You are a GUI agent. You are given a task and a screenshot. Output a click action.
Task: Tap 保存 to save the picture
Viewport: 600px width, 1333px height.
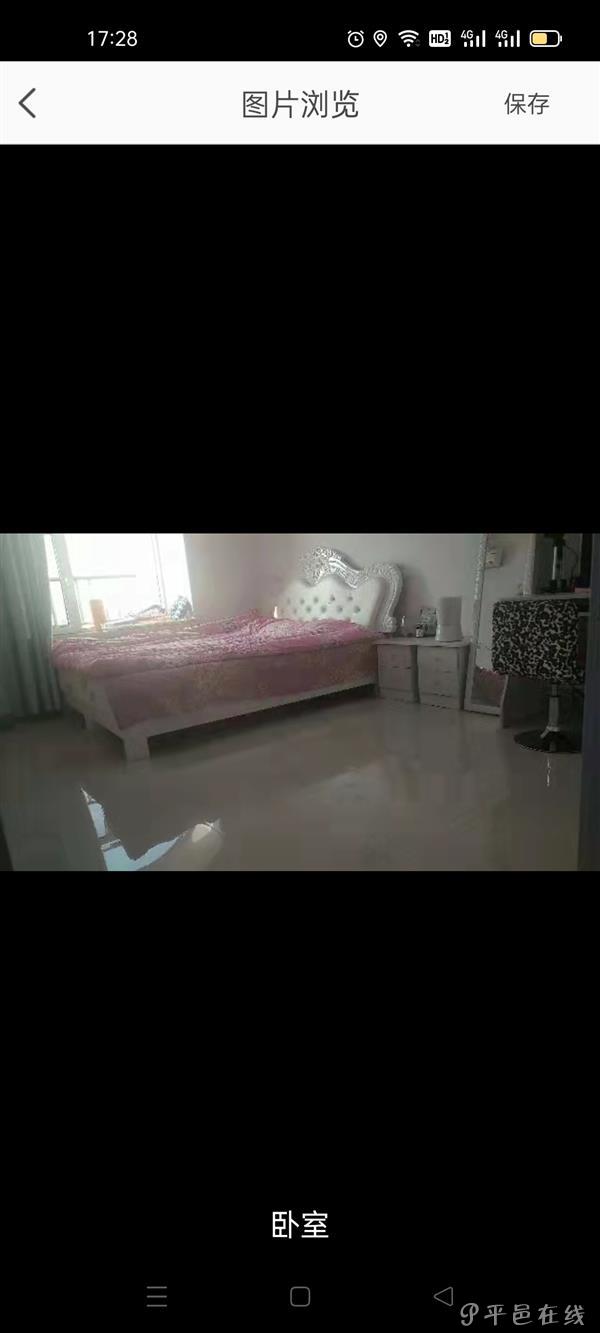pos(526,103)
